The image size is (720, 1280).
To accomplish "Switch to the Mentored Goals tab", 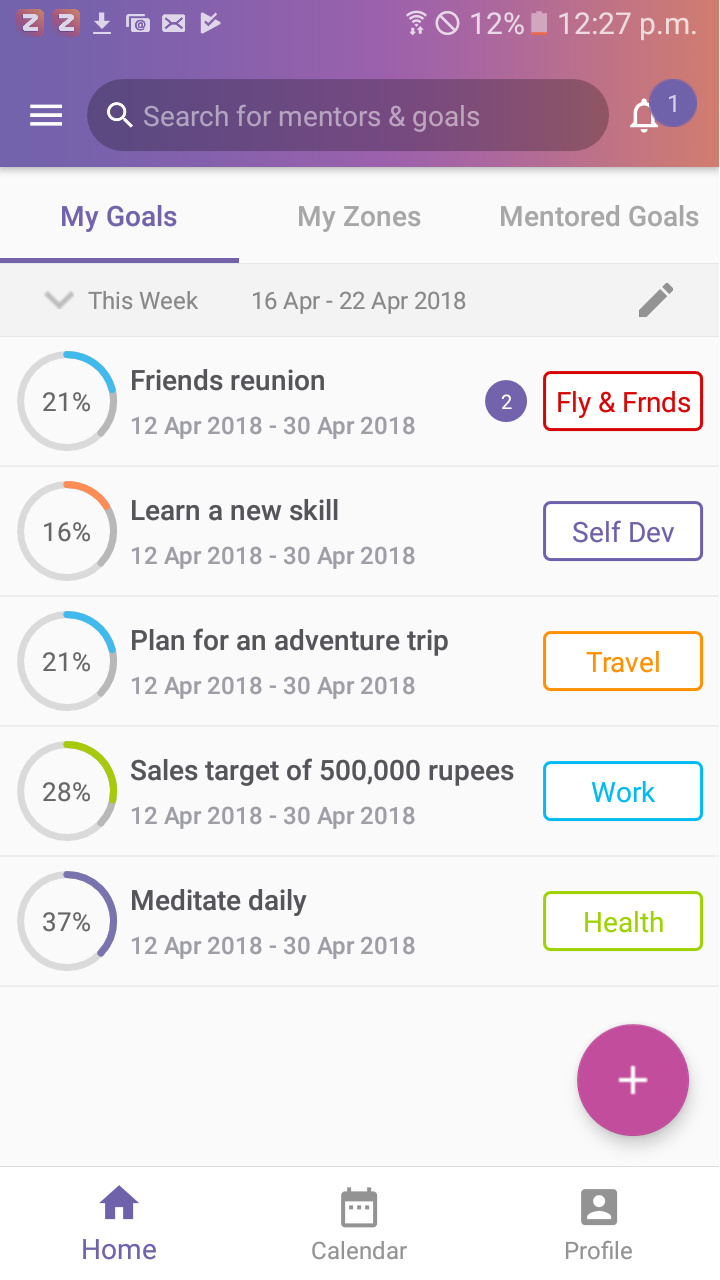I will (x=599, y=217).
